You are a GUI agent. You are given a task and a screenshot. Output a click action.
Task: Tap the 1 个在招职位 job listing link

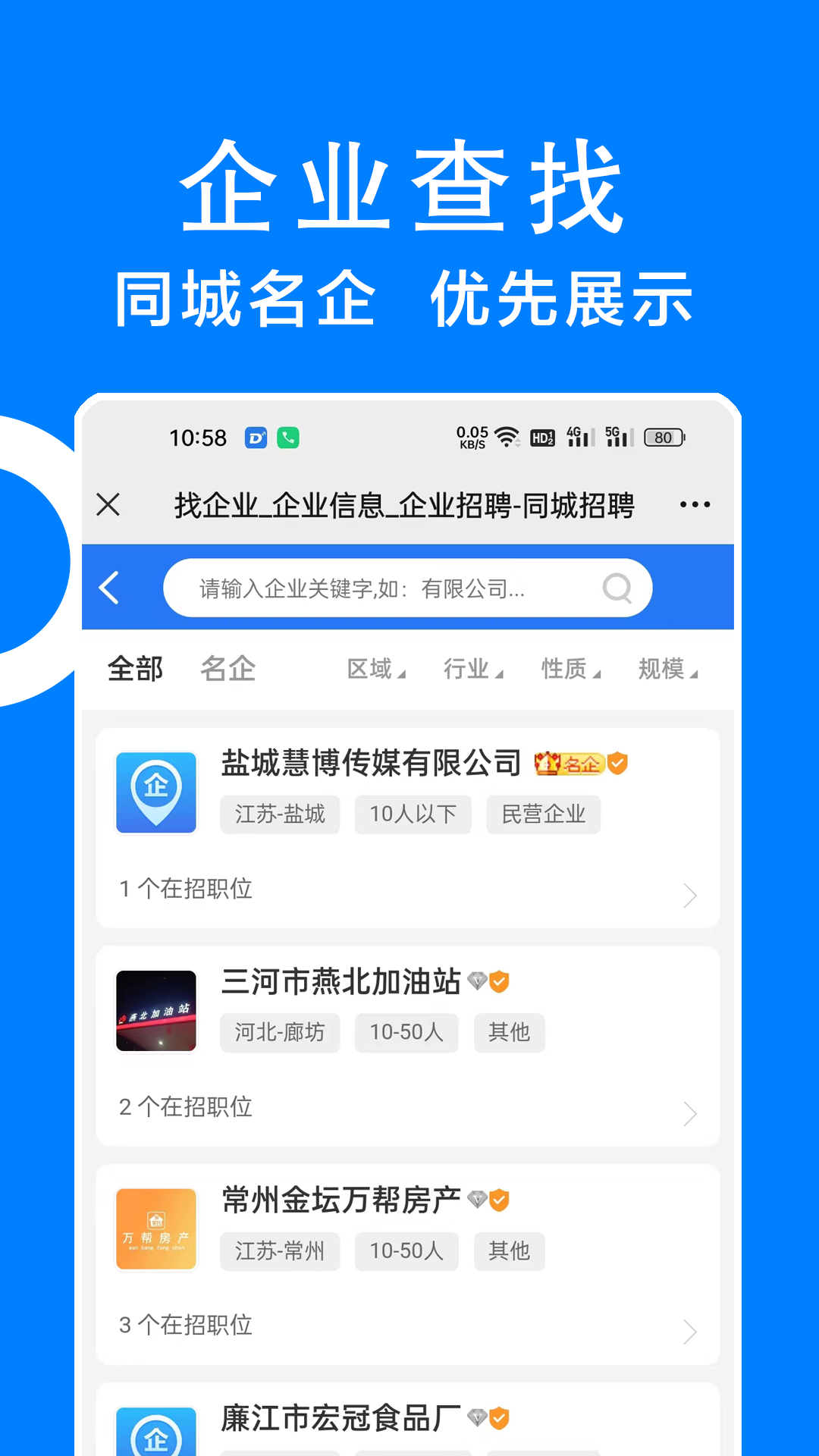pyautogui.click(x=186, y=889)
